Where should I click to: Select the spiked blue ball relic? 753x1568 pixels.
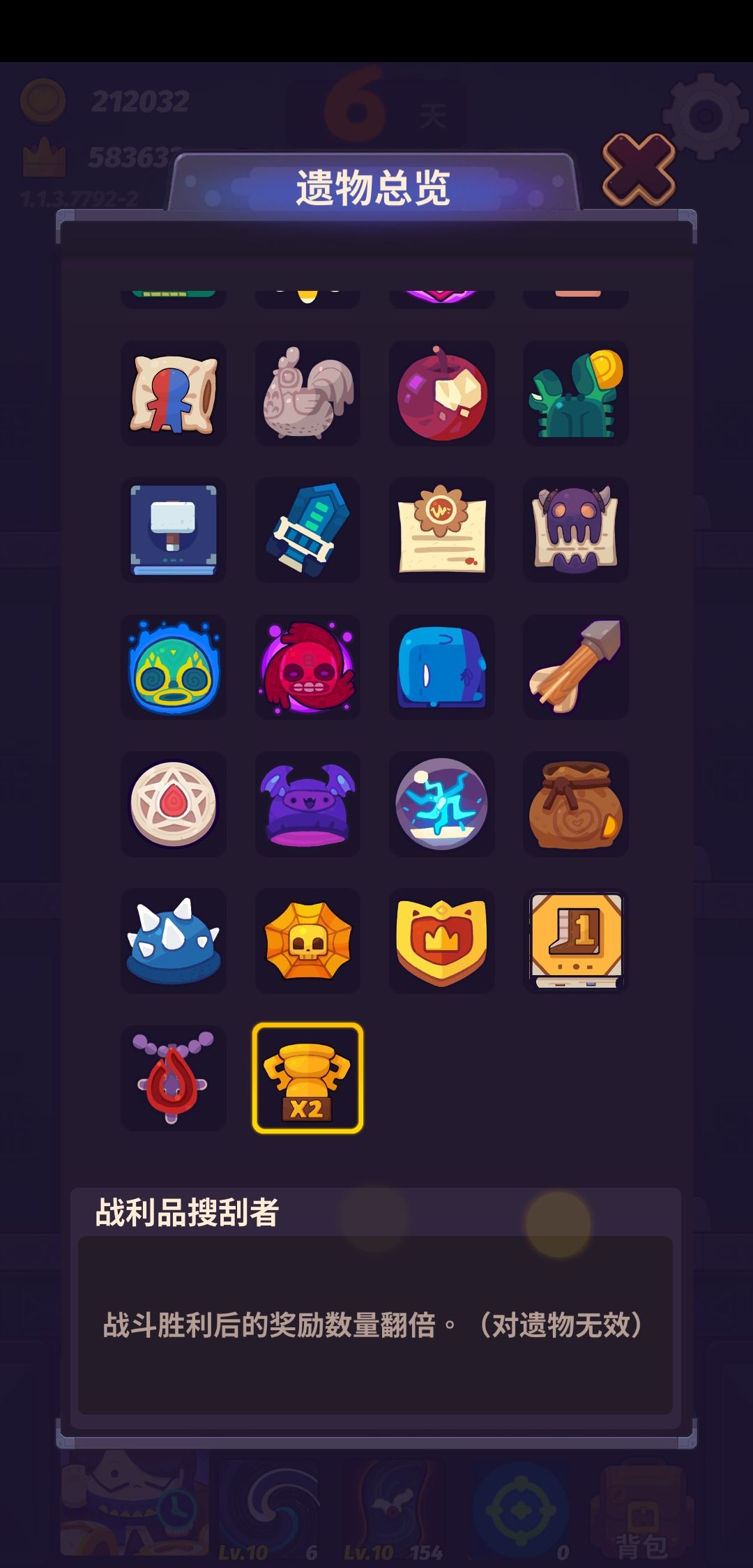(x=172, y=941)
